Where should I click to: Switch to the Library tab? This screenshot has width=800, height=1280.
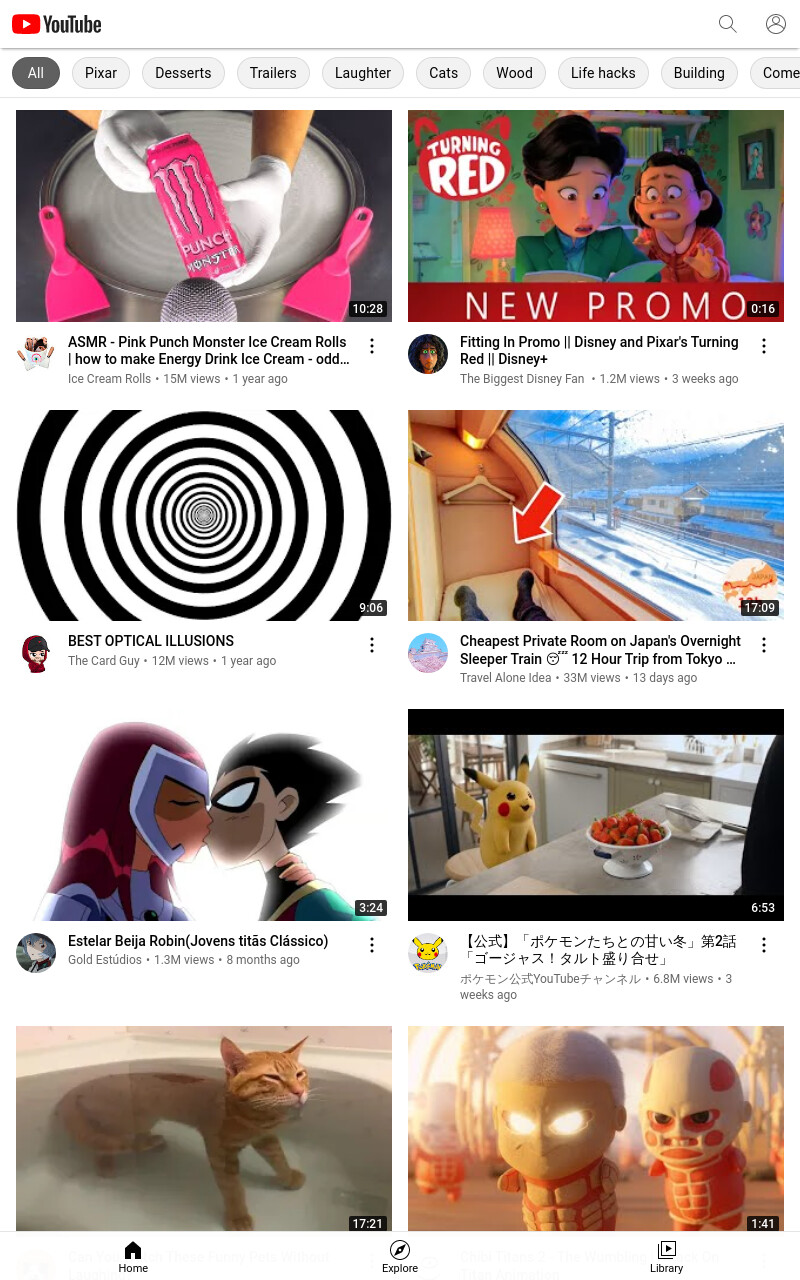click(666, 1257)
